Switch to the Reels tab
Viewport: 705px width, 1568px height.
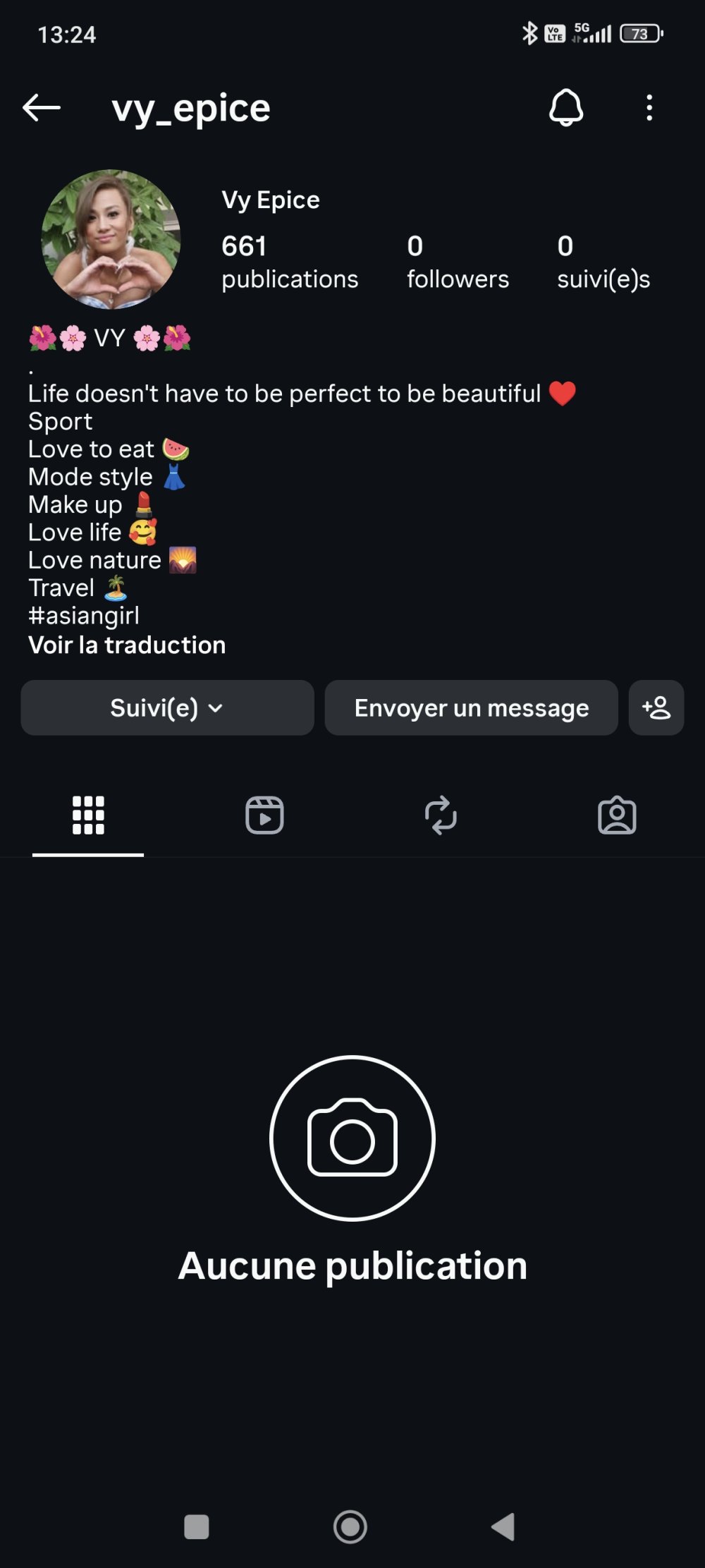pos(264,815)
